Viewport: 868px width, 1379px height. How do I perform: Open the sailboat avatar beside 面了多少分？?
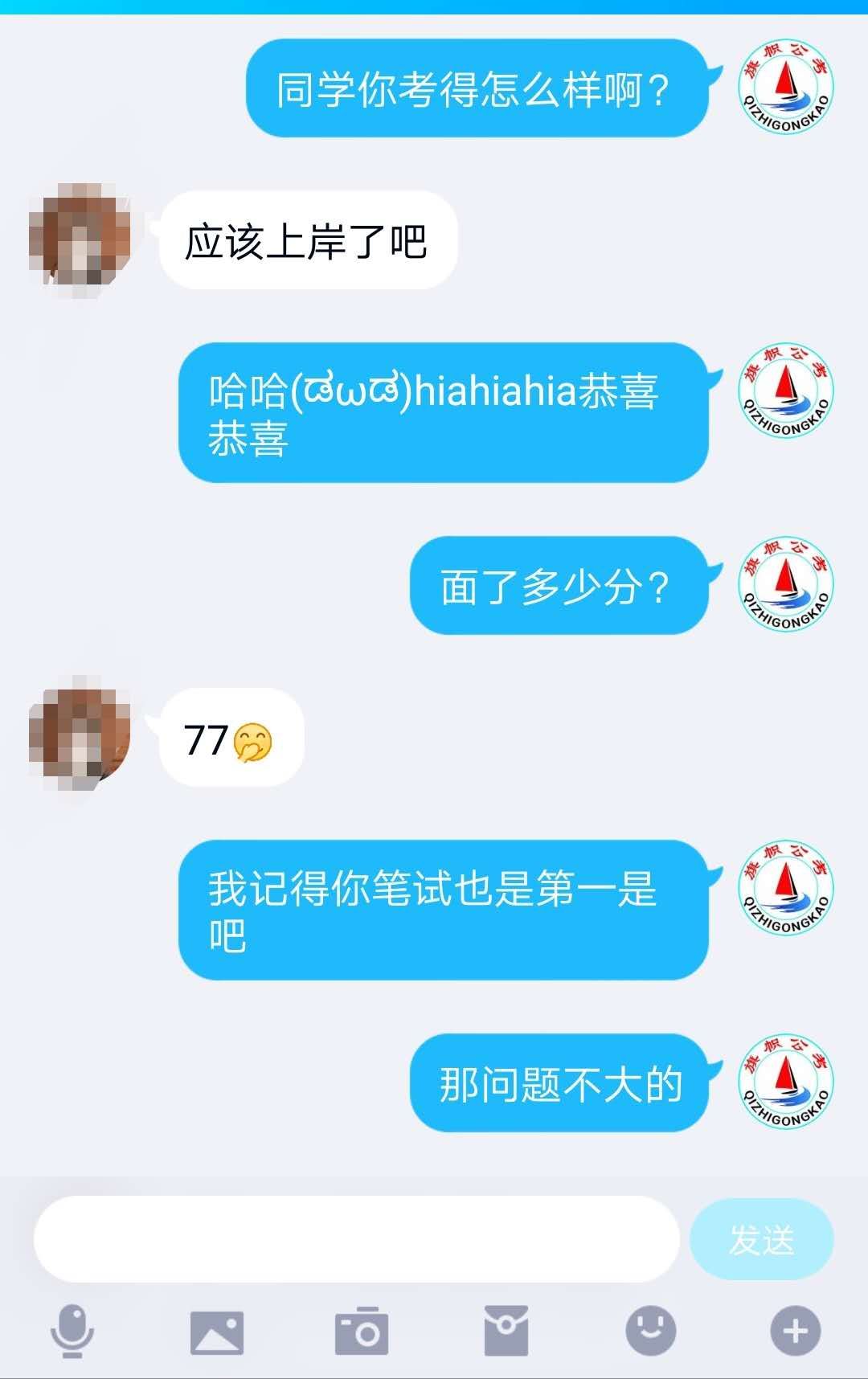pyautogui.click(x=785, y=584)
